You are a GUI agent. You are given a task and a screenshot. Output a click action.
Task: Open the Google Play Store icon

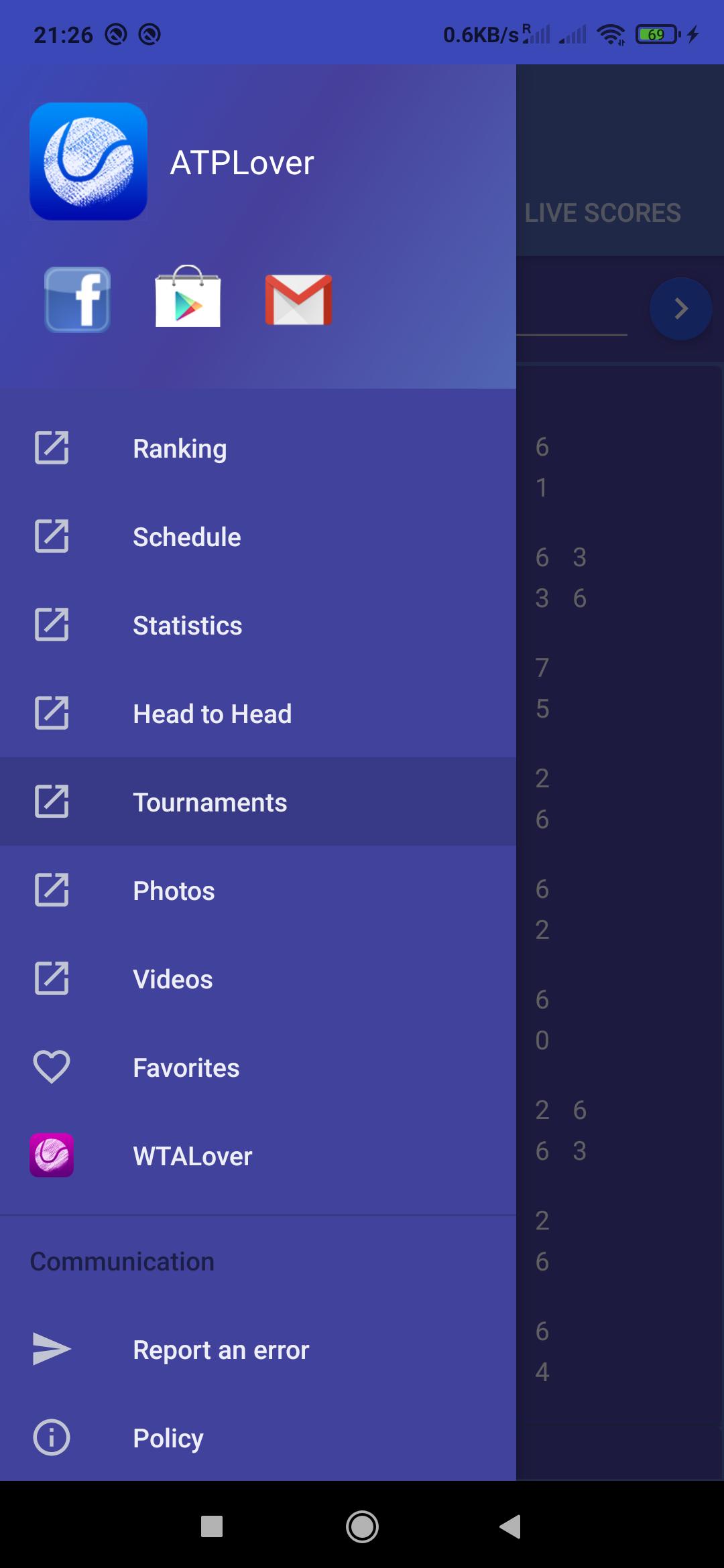coord(188,296)
